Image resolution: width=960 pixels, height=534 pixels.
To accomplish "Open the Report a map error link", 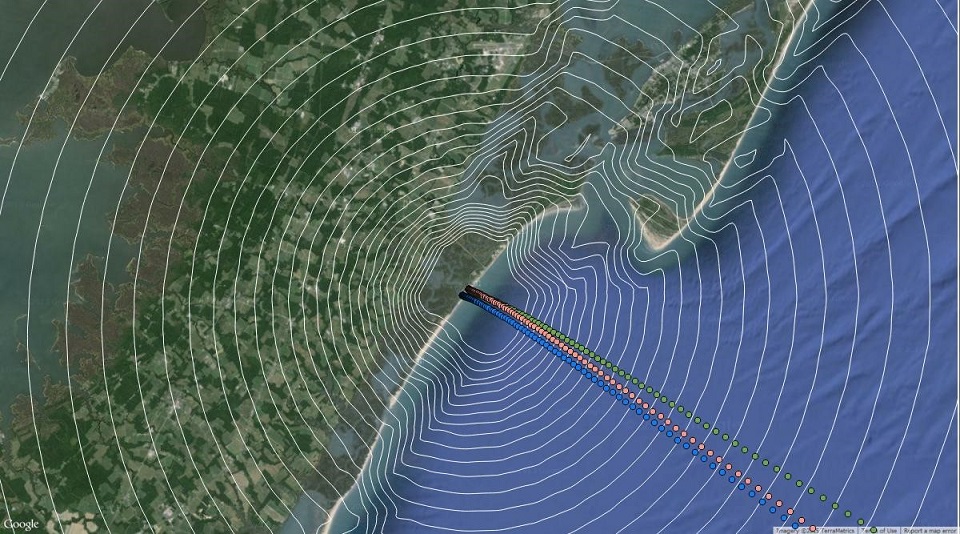I will 930,529.
